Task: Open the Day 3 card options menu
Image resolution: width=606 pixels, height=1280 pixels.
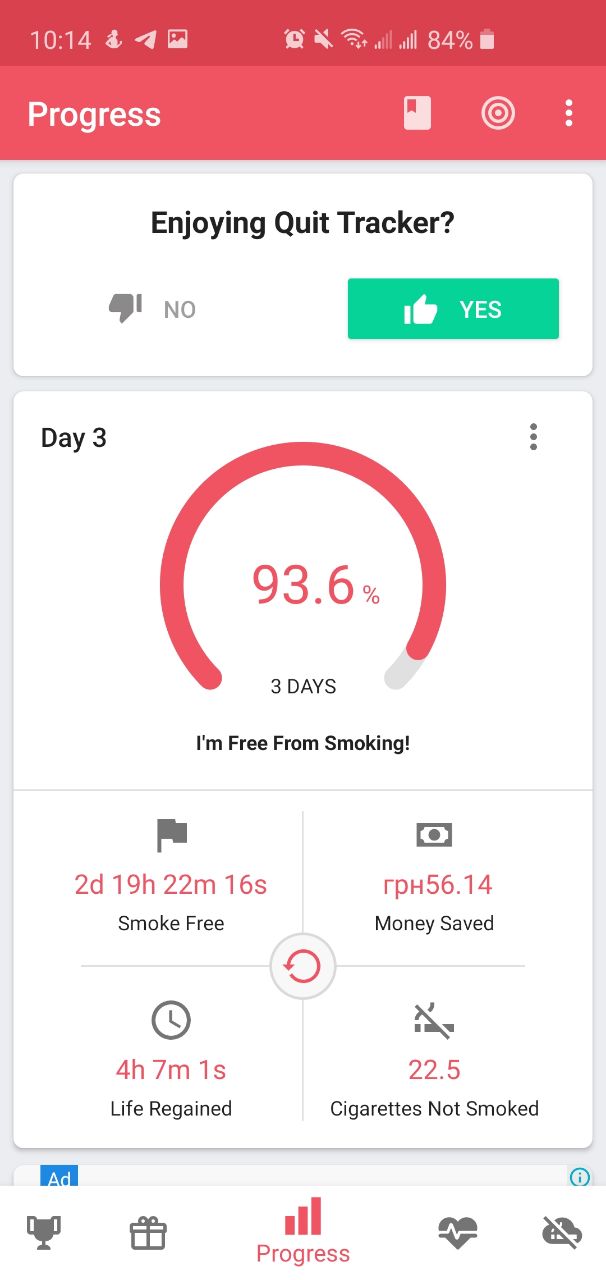Action: [x=534, y=437]
